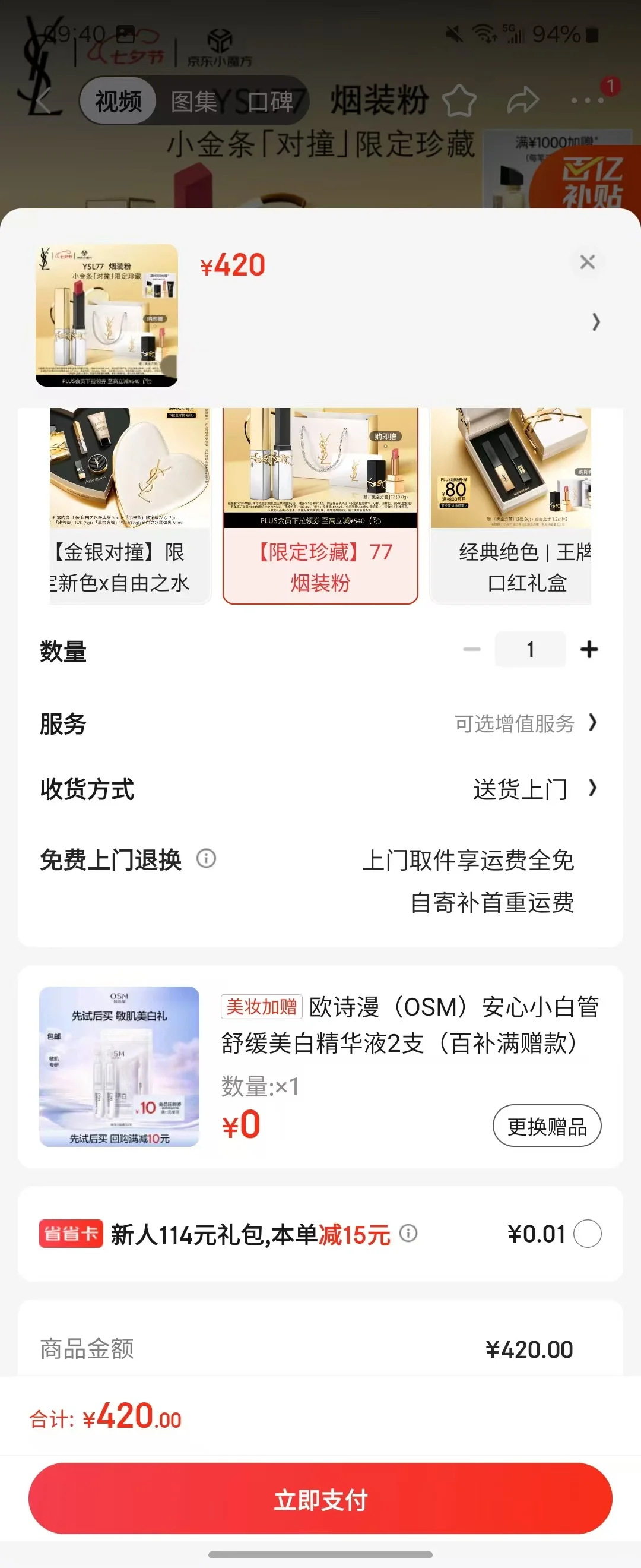
Task: Show info about 免费上门退换
Action: point(206,859)
